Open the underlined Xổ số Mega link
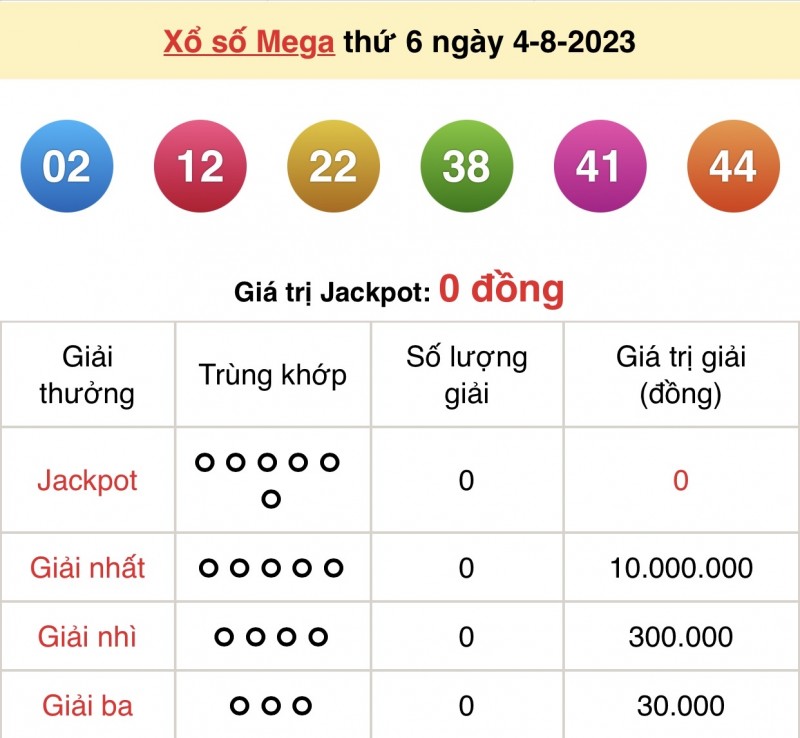Screen dimensions: 800x738 tap(249, 42)
